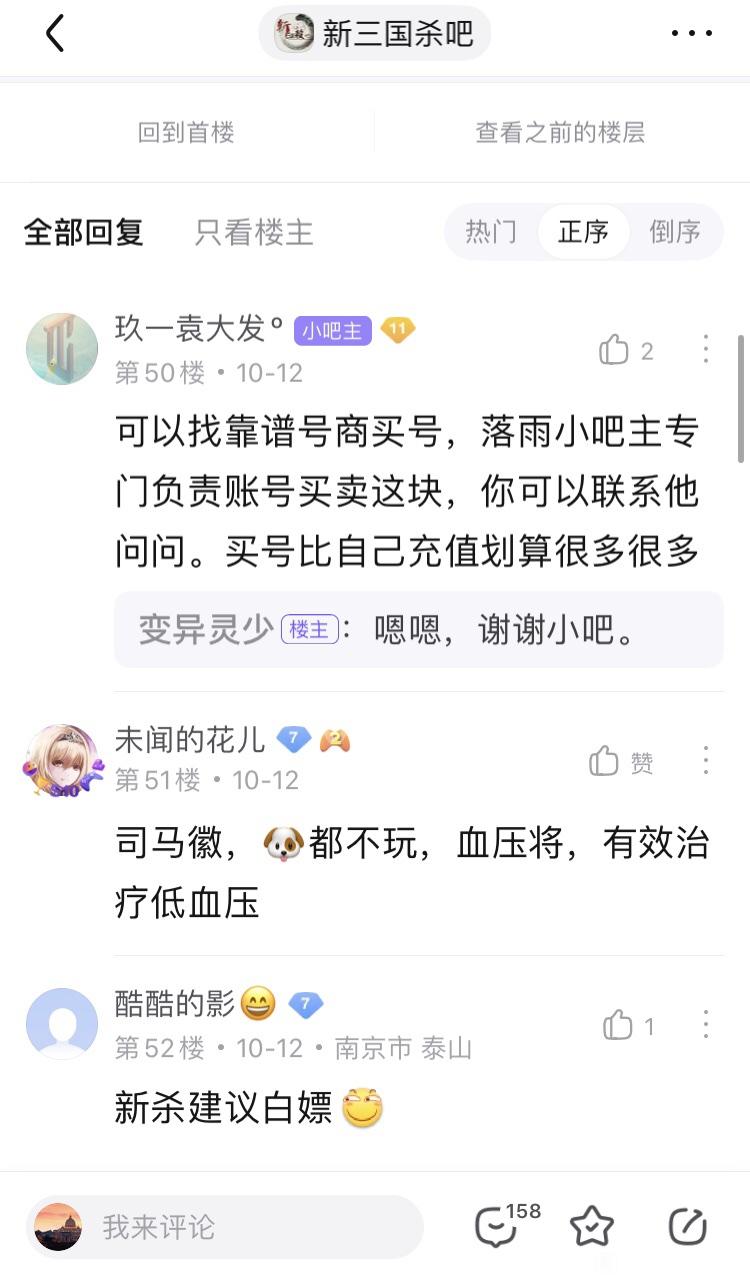Viewport: 750px width, 1283px height.
Task: Filter replies with 只看楼主
Action: click(x=254, y=232)
